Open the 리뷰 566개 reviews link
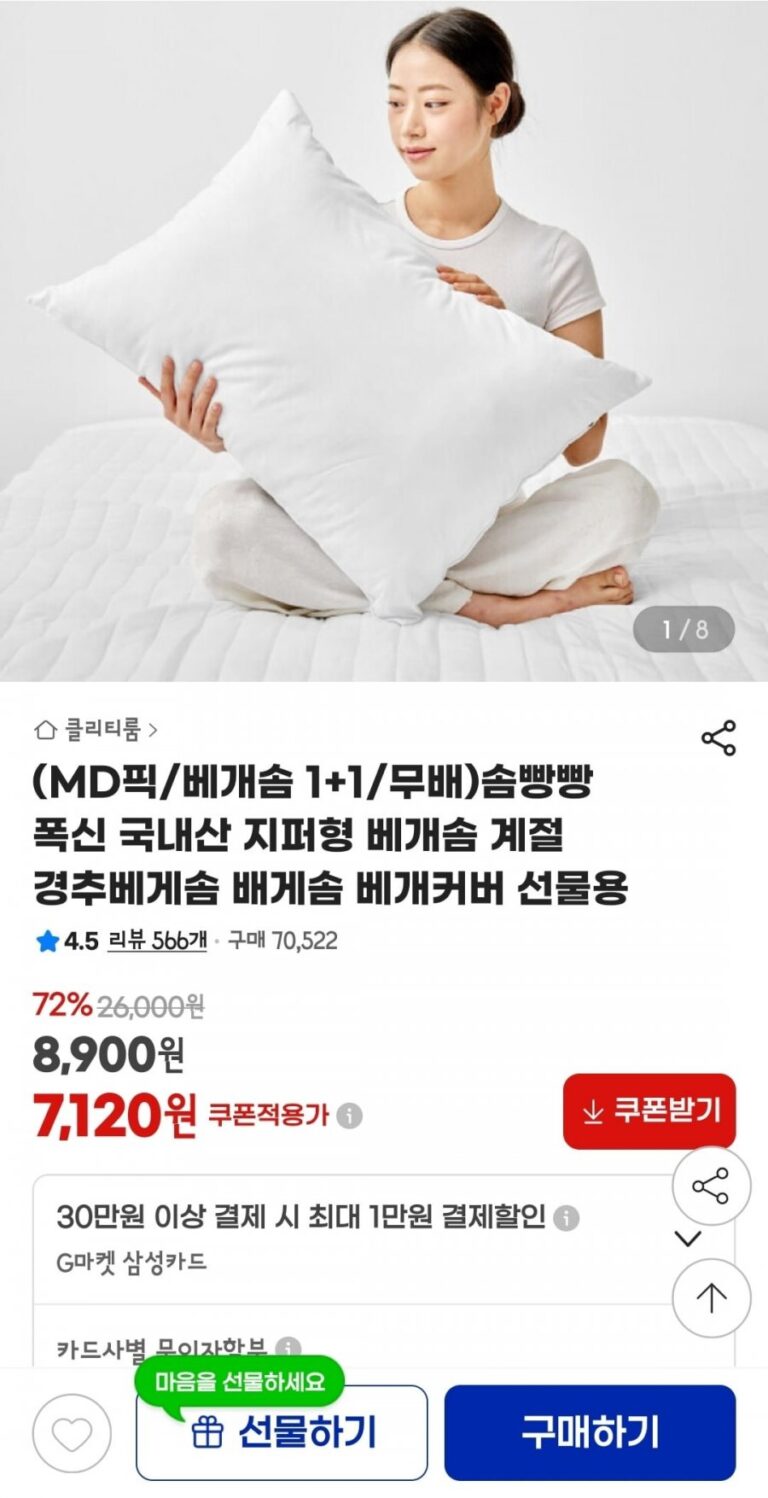768x1498 pixels. click(157, 940)
